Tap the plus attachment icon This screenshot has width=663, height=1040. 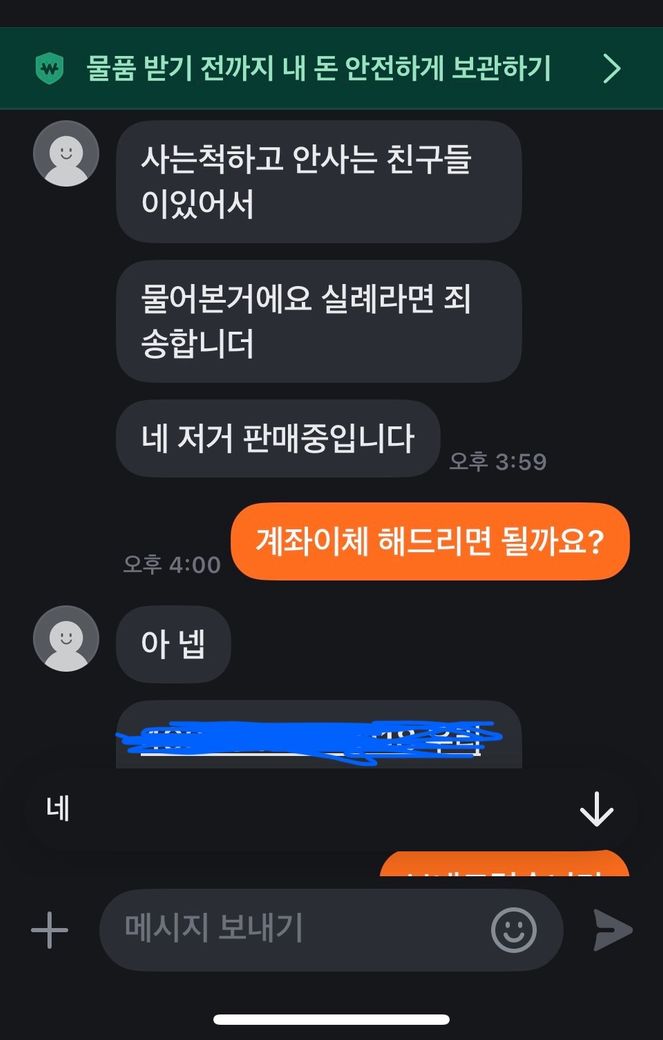click(49, 930)
